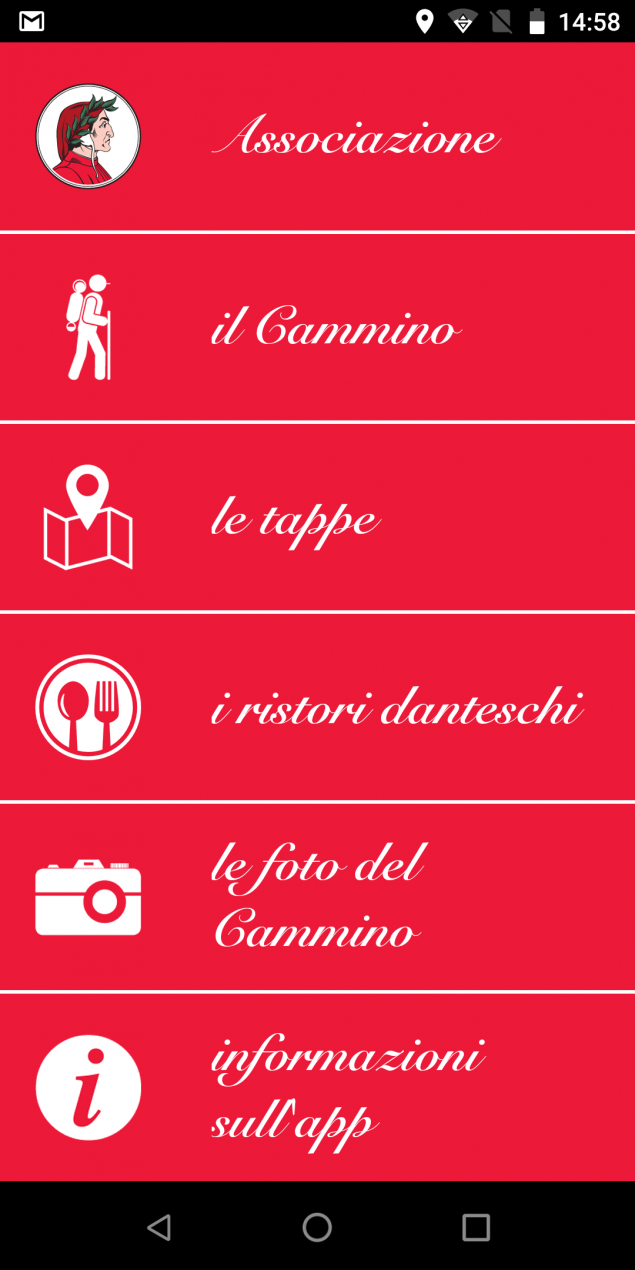
Task: Open informazioni sull'app
Action: coord(317,1087)
